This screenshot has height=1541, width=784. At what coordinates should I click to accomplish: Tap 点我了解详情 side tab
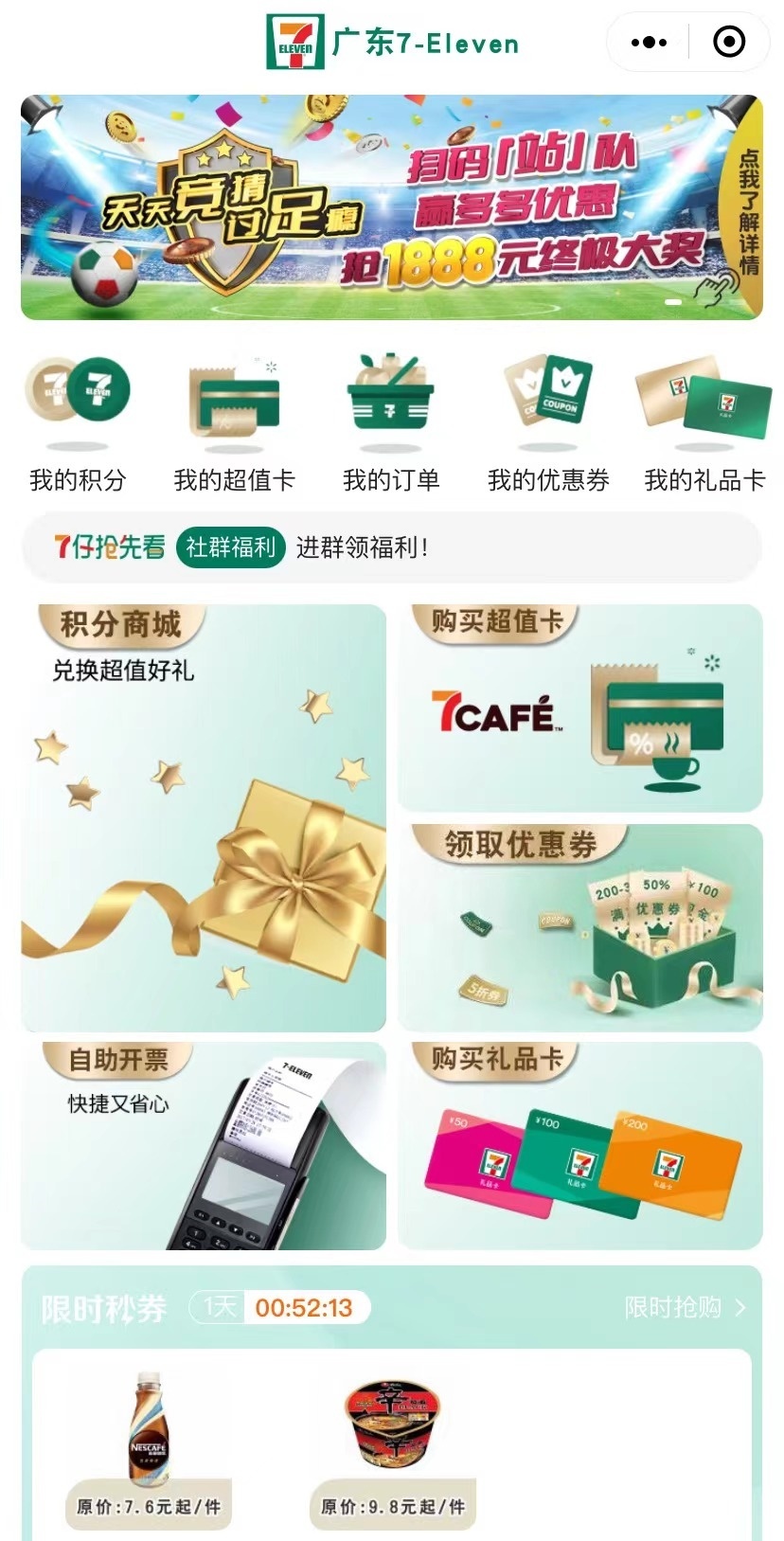coord(748,211)
